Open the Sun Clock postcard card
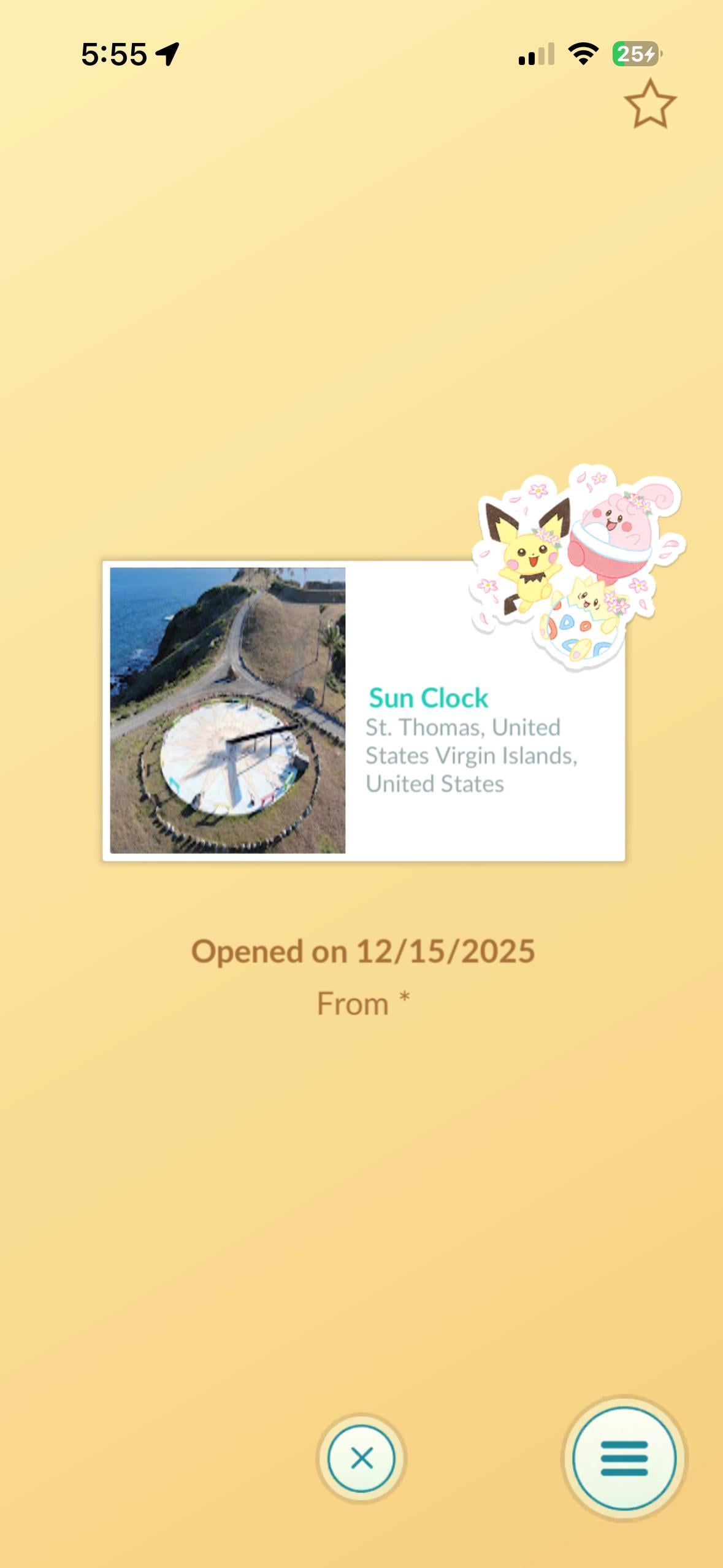The height and width of the screenshot is (1568, 723). [x=363, y=710]
